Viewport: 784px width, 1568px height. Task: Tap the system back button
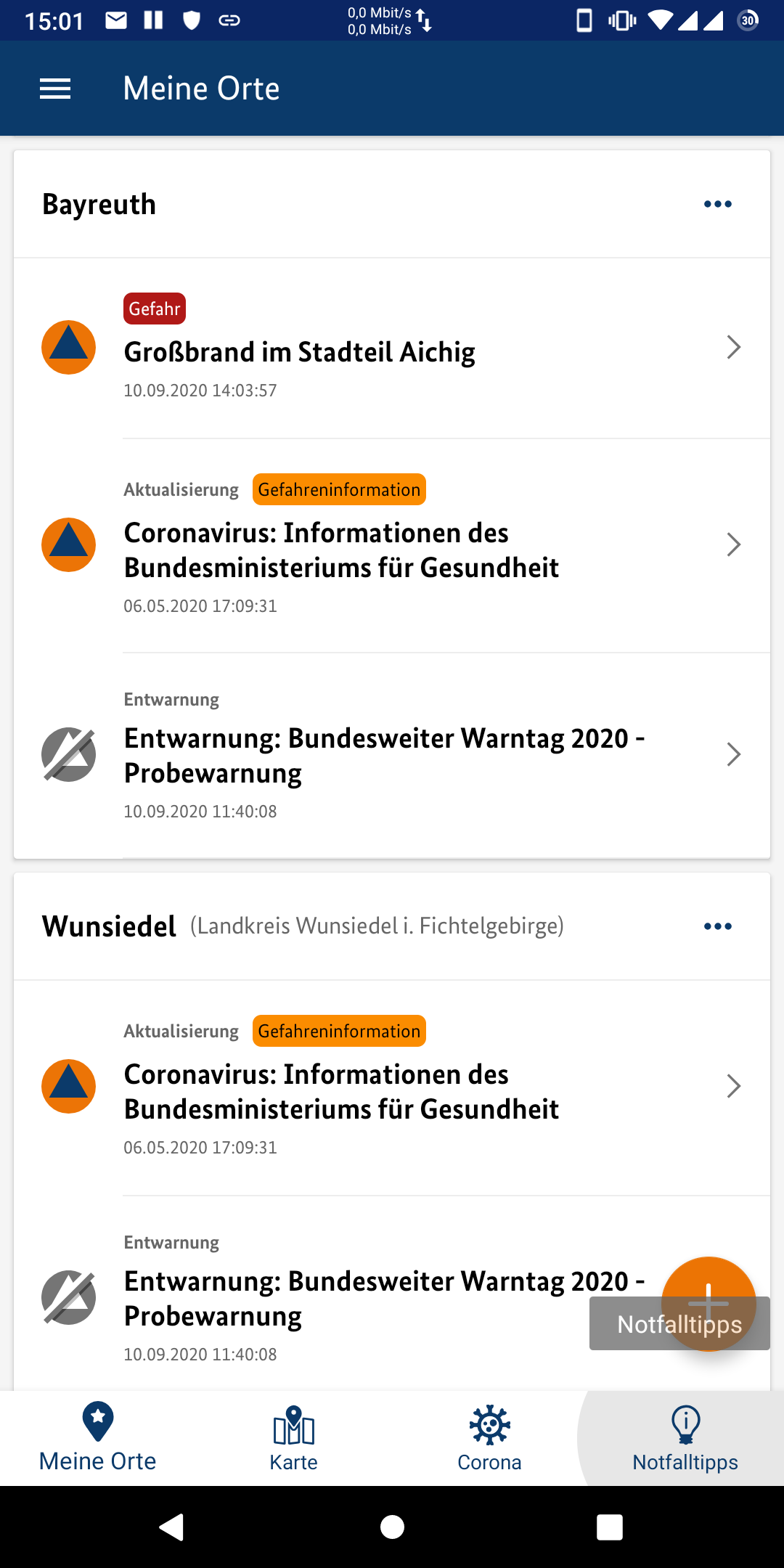tap(172, 1527)
